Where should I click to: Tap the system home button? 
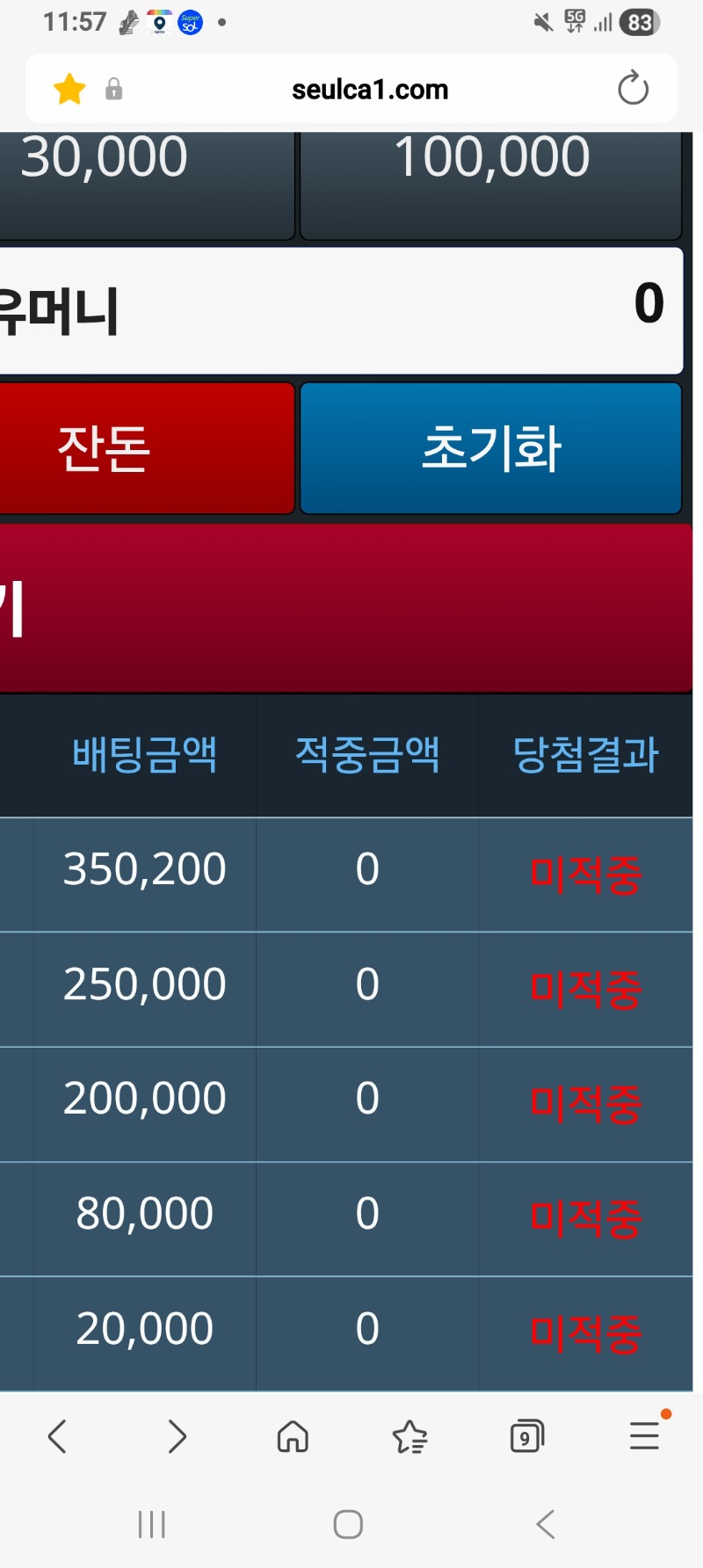[348, 1524]
